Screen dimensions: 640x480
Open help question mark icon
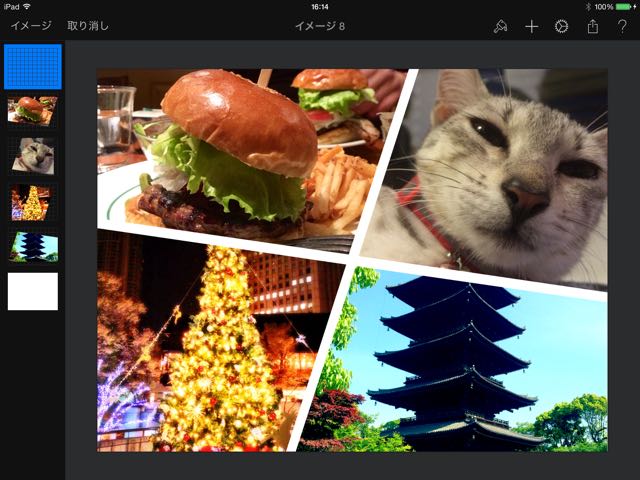coord(621,27)
